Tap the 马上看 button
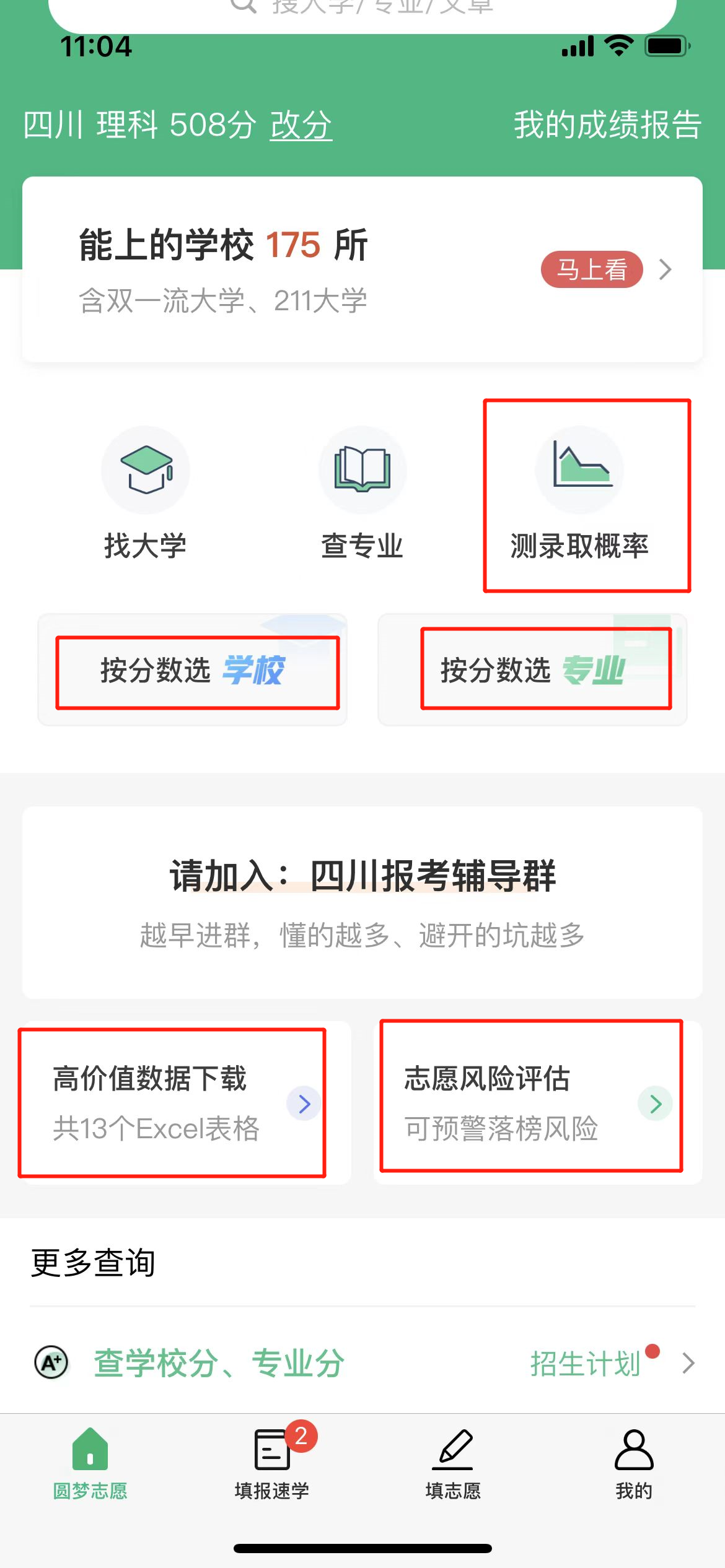The image size is (725, 1568). coord(592,269)
